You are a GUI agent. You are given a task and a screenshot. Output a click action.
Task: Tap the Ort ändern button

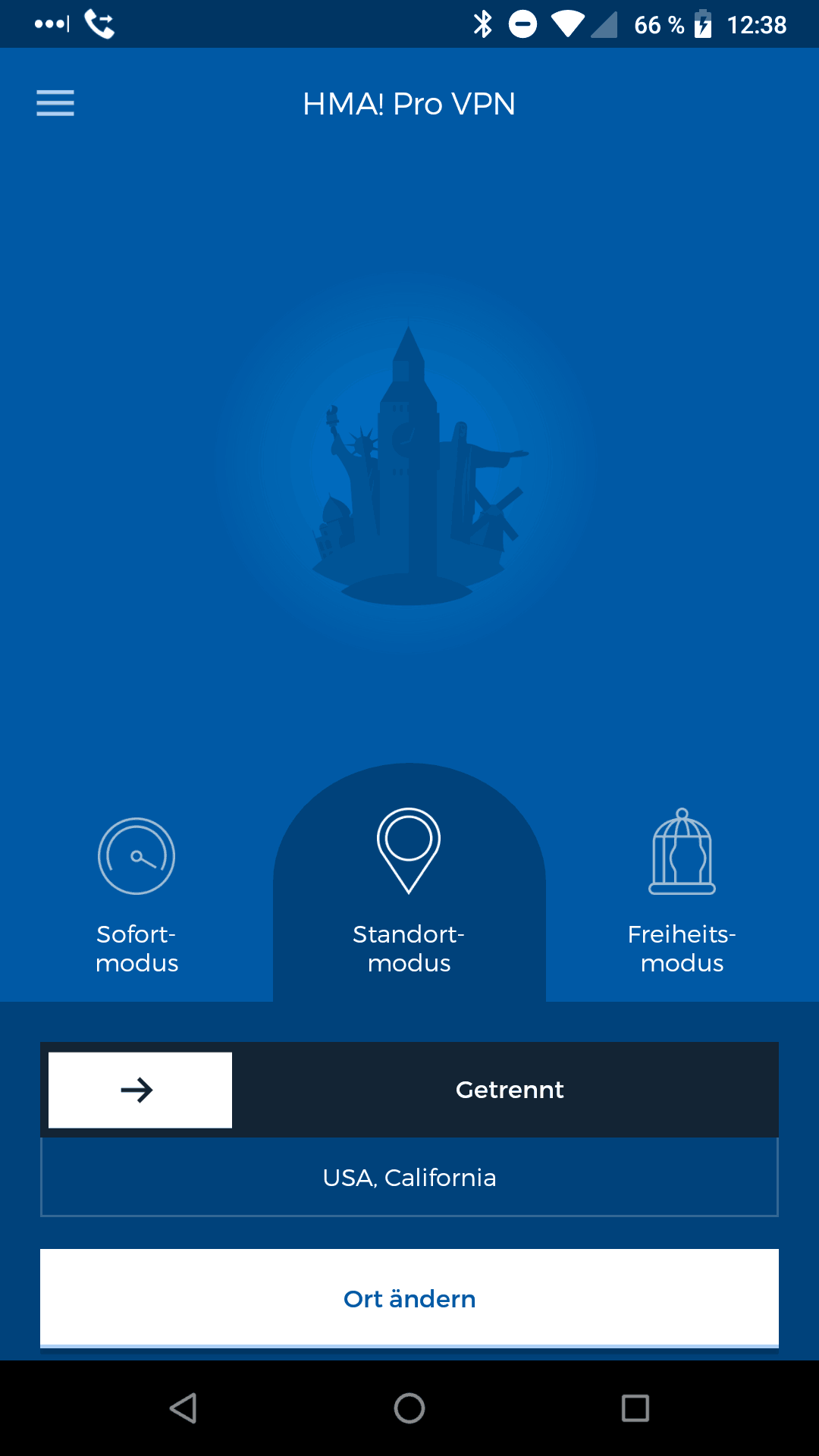[409, 1298]
